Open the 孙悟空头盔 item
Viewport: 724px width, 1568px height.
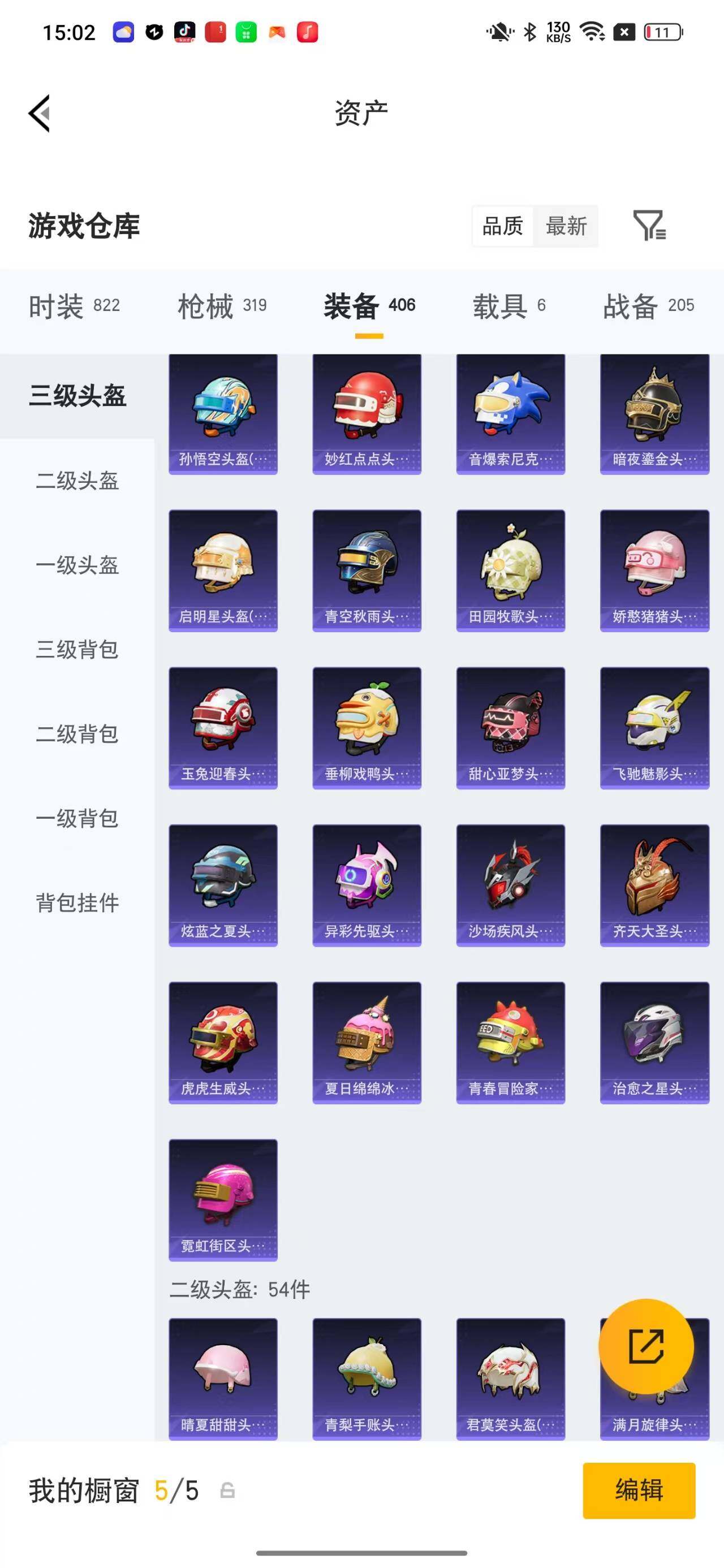tap(223, 414)
